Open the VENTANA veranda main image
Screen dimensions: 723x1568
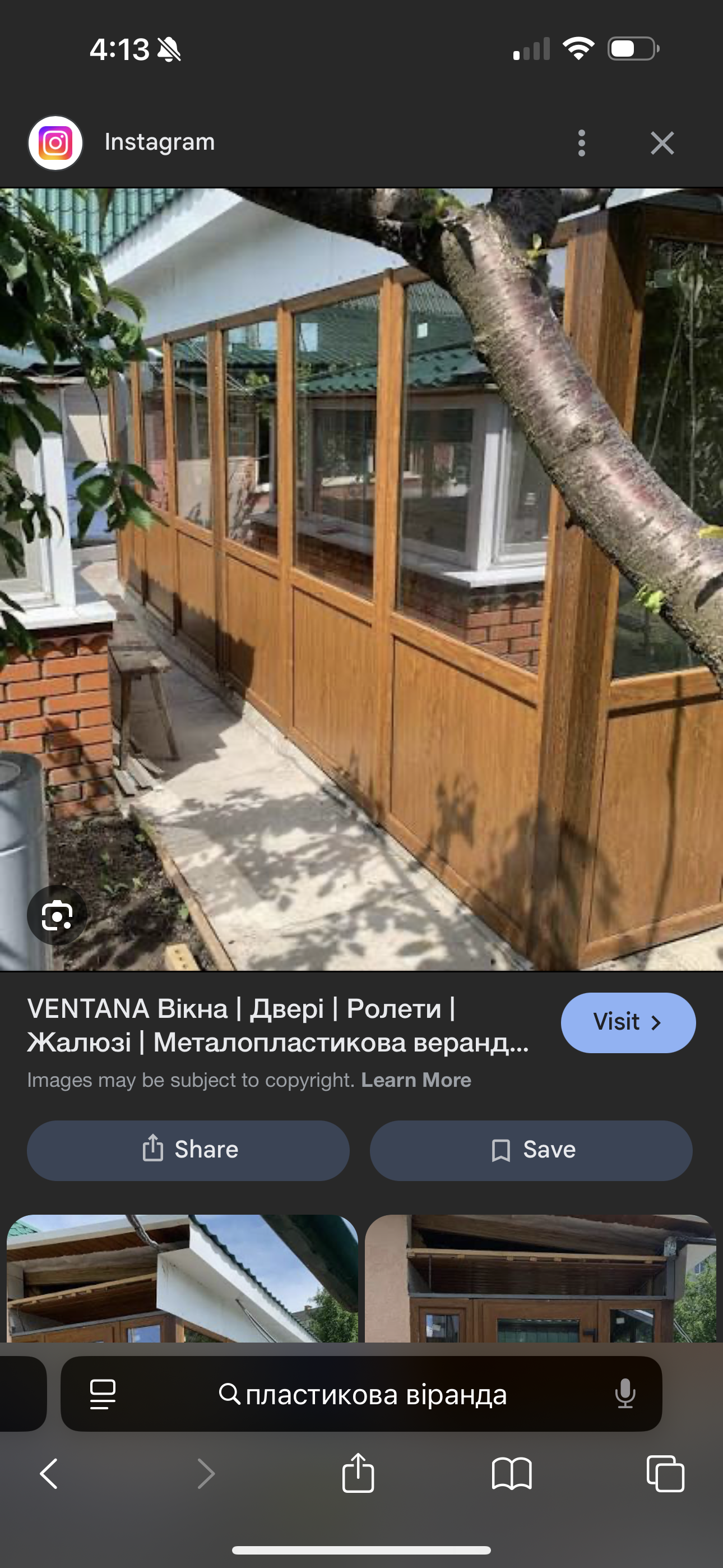361,578
